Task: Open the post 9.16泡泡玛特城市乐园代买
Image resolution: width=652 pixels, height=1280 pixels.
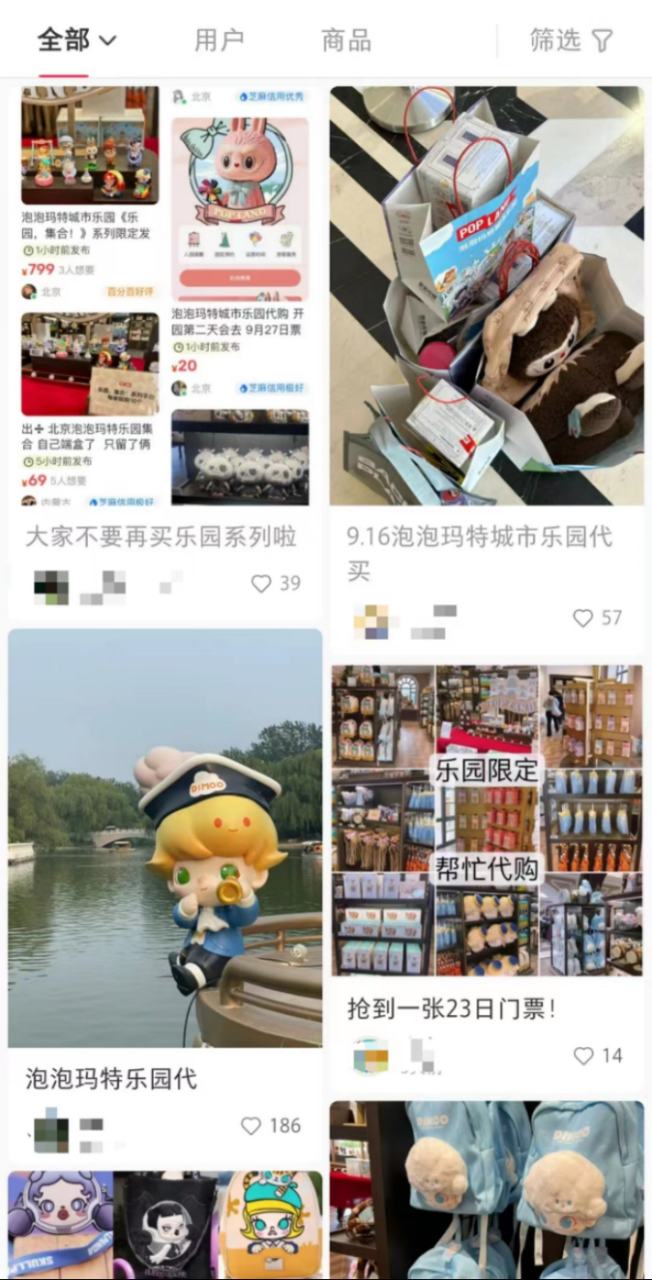Action: point(486,300)
